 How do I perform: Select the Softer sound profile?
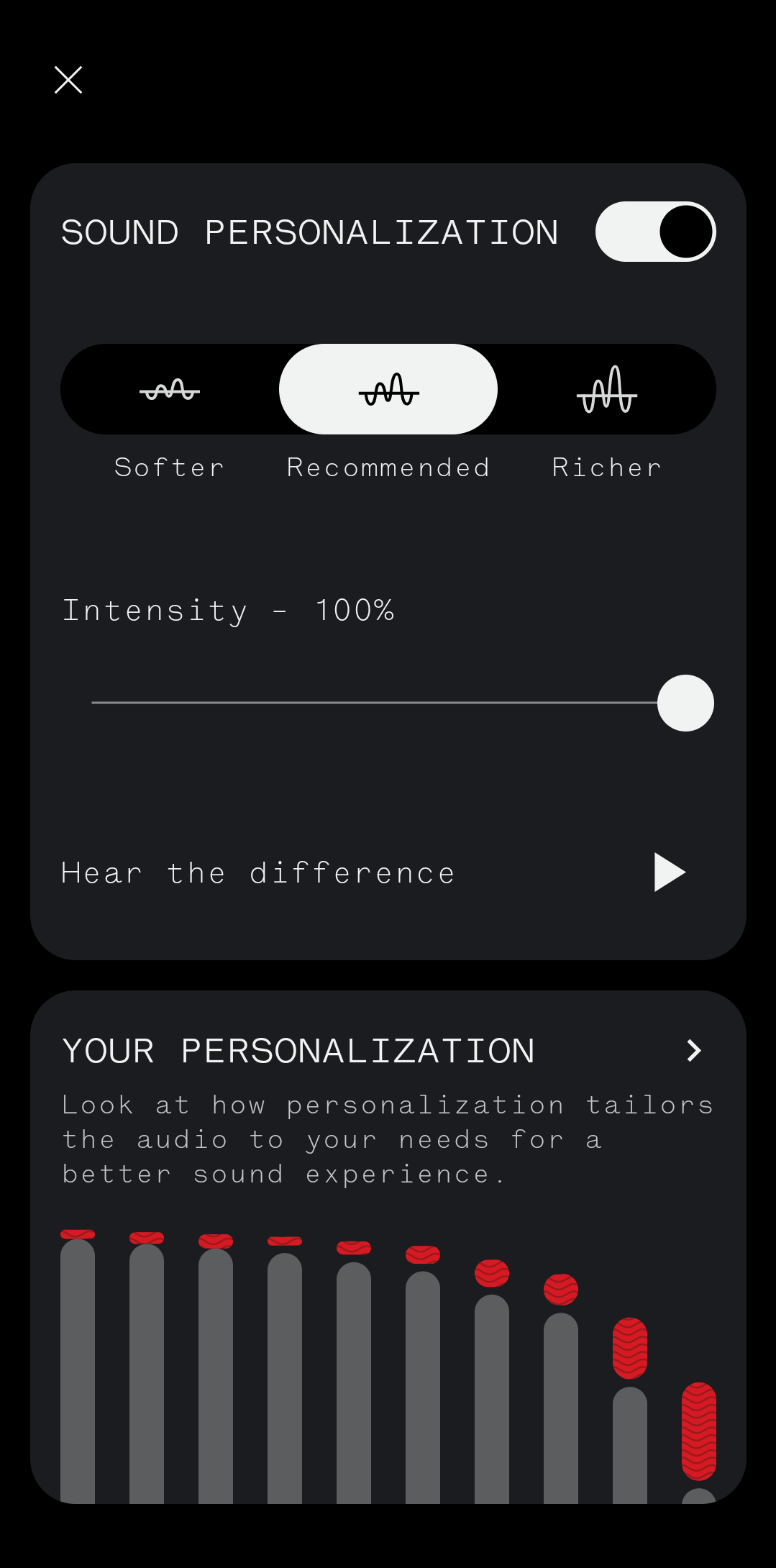(x=170, y=390)
